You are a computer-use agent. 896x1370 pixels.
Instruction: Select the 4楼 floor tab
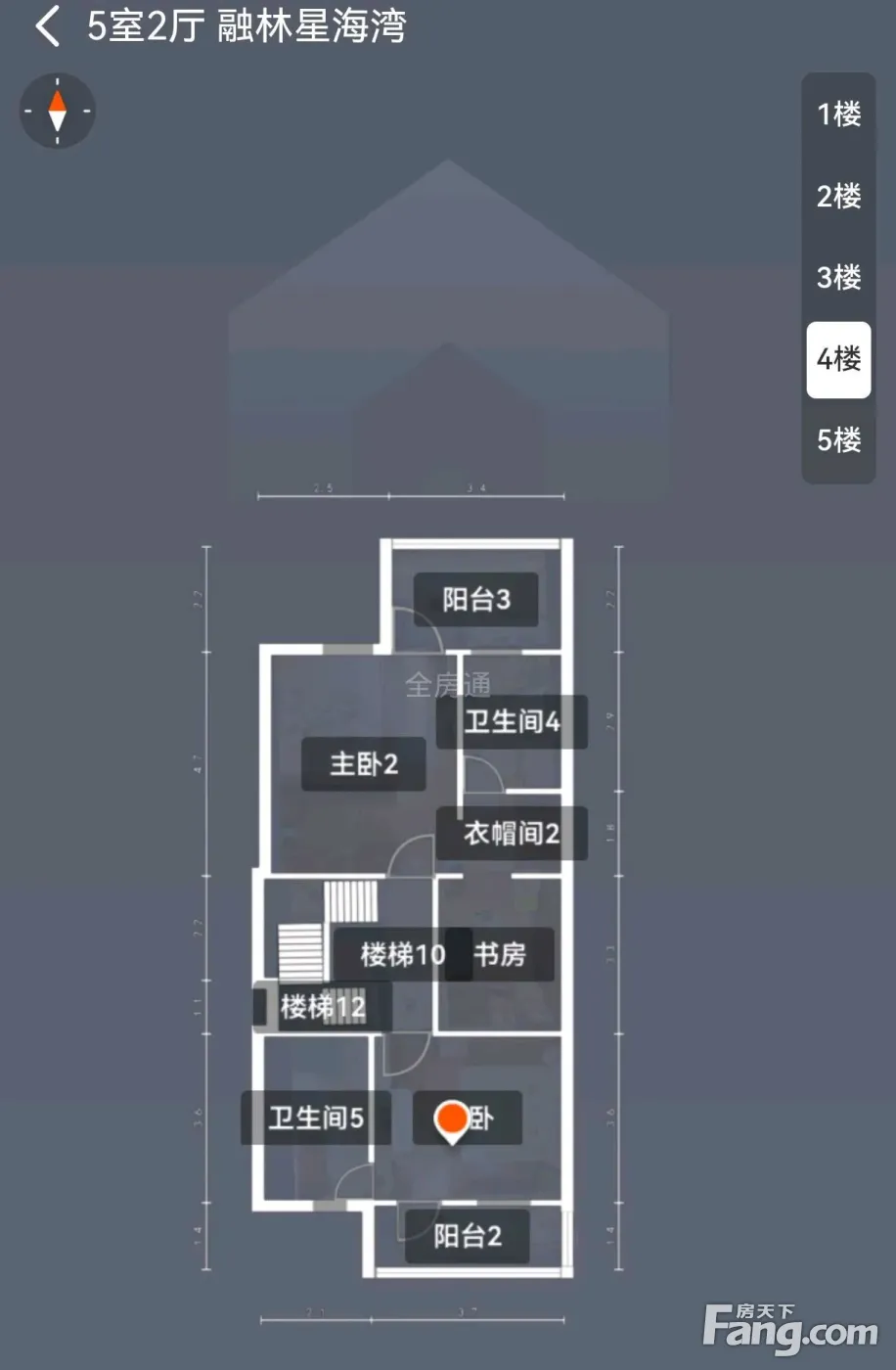[x=838, y=359]
